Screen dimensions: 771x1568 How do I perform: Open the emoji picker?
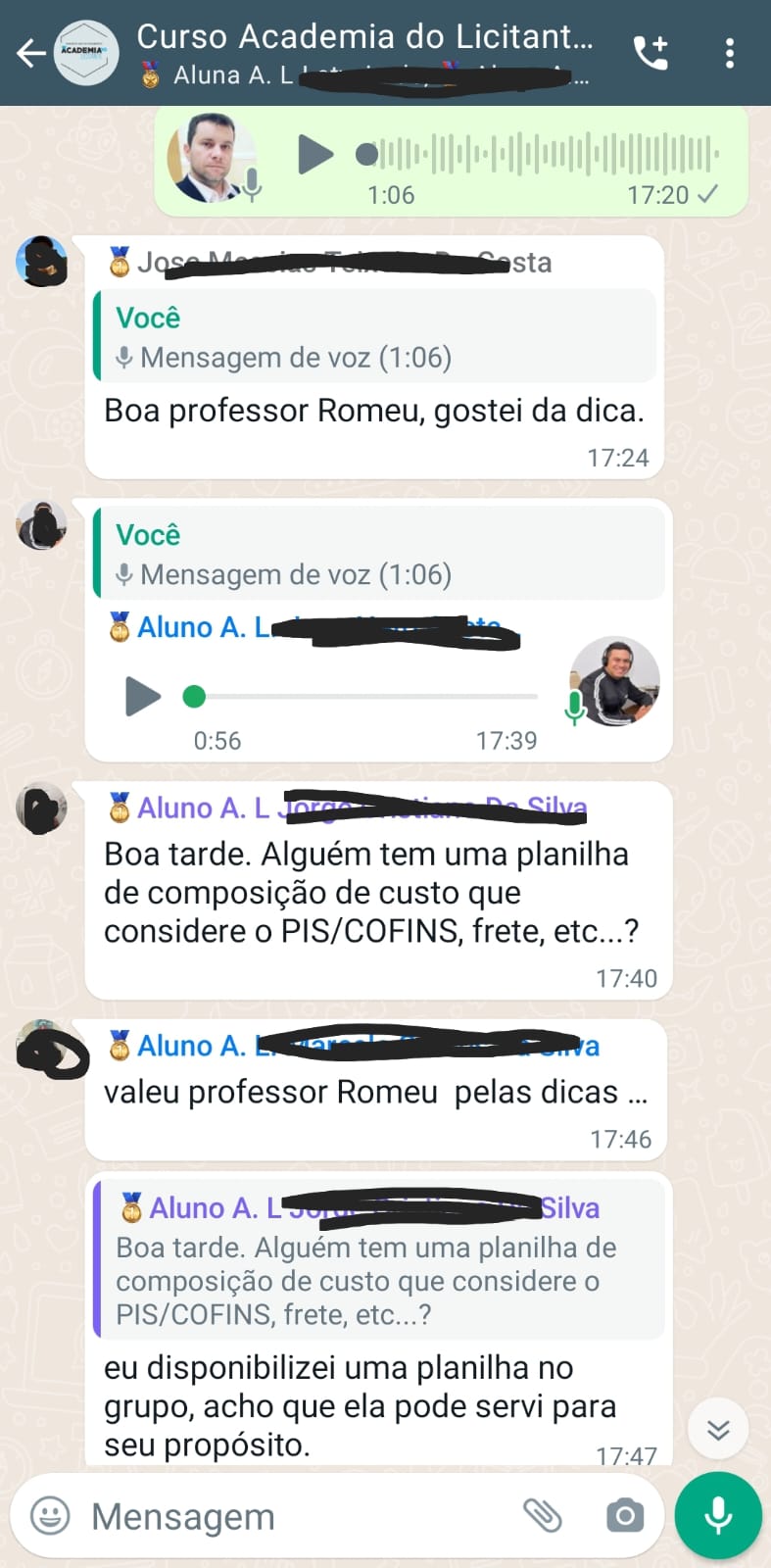coord(50,1516)
